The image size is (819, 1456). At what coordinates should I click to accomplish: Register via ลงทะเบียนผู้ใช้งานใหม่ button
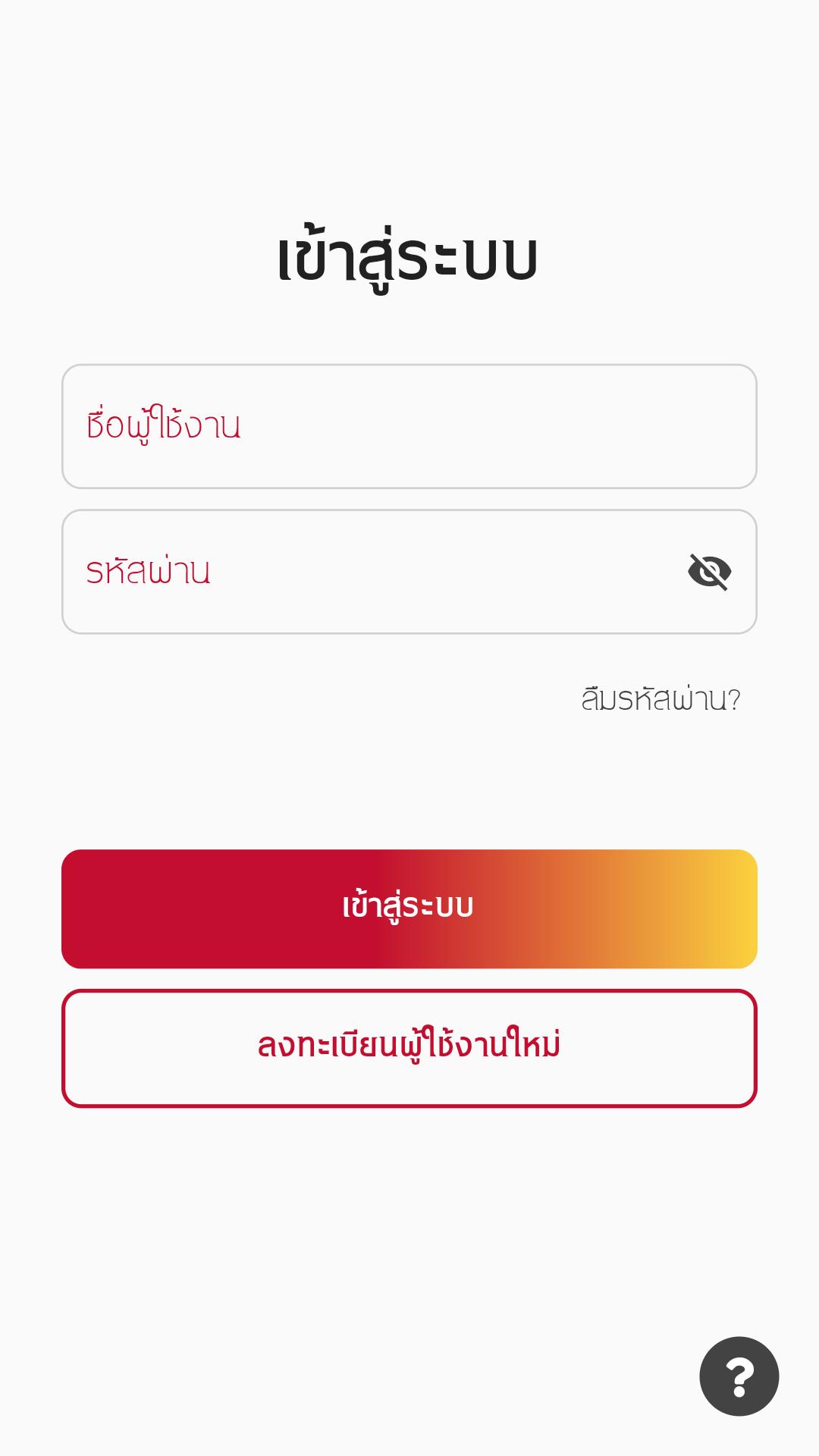tap(409, 1048)
